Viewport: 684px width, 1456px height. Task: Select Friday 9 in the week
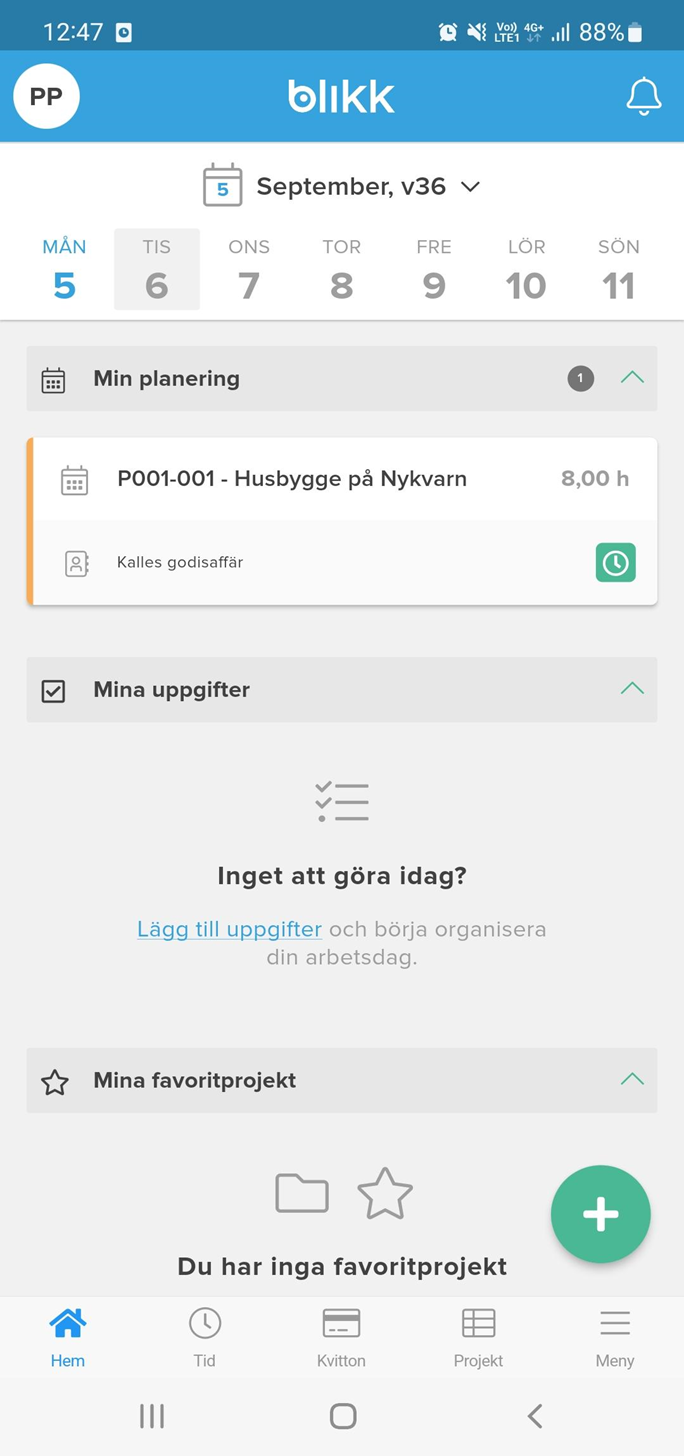pos(434,270)
